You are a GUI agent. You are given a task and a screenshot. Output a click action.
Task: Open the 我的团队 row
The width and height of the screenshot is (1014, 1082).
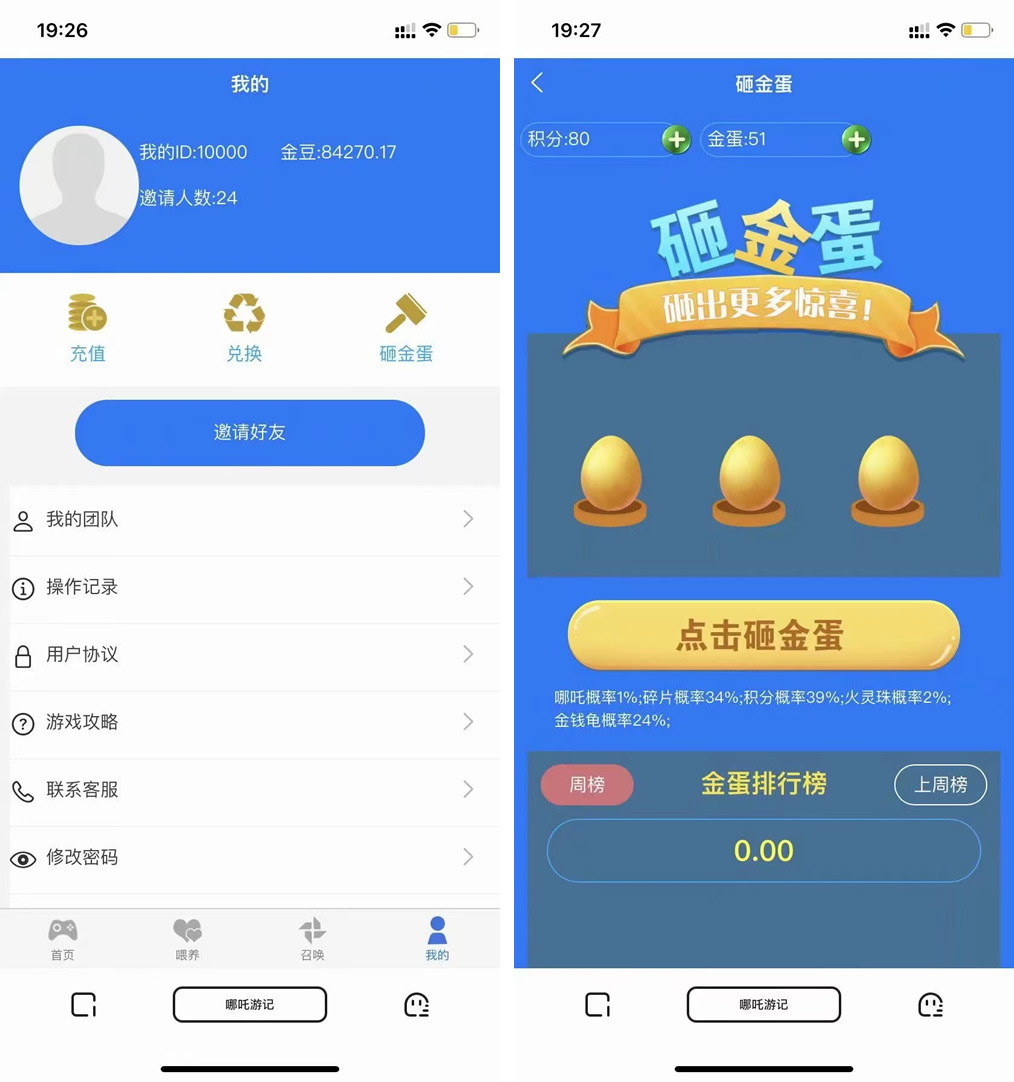point(250,520)
